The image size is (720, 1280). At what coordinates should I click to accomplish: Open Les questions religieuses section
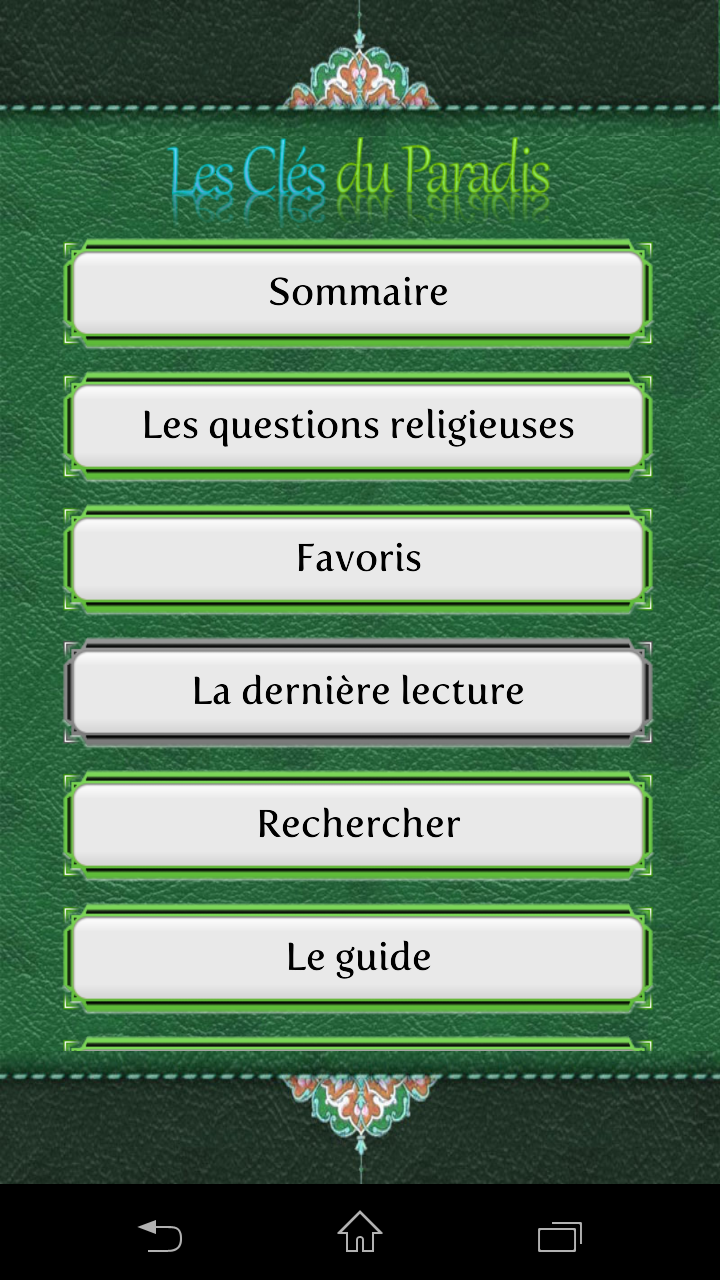(x=358, y=425)
